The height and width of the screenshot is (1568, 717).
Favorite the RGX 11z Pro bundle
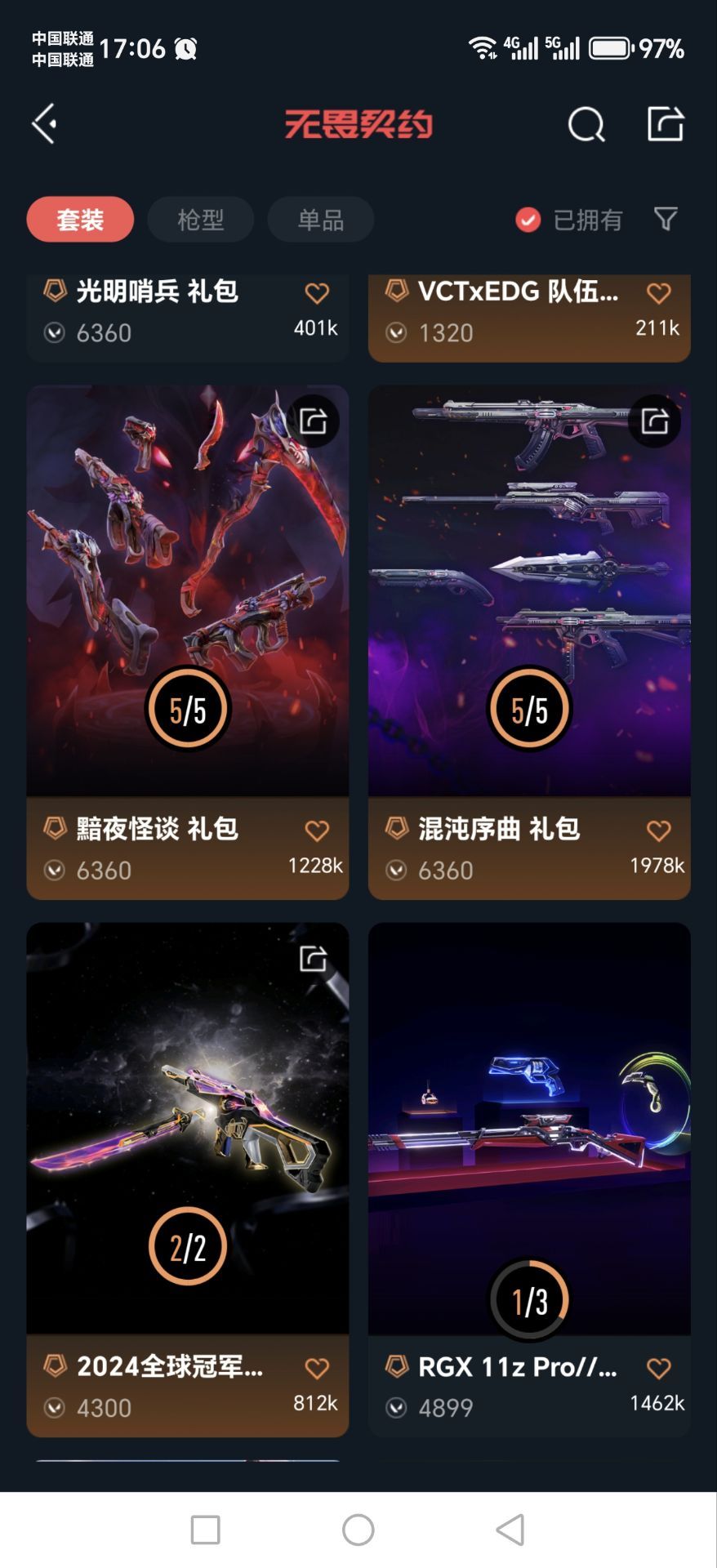(658, 1368)
